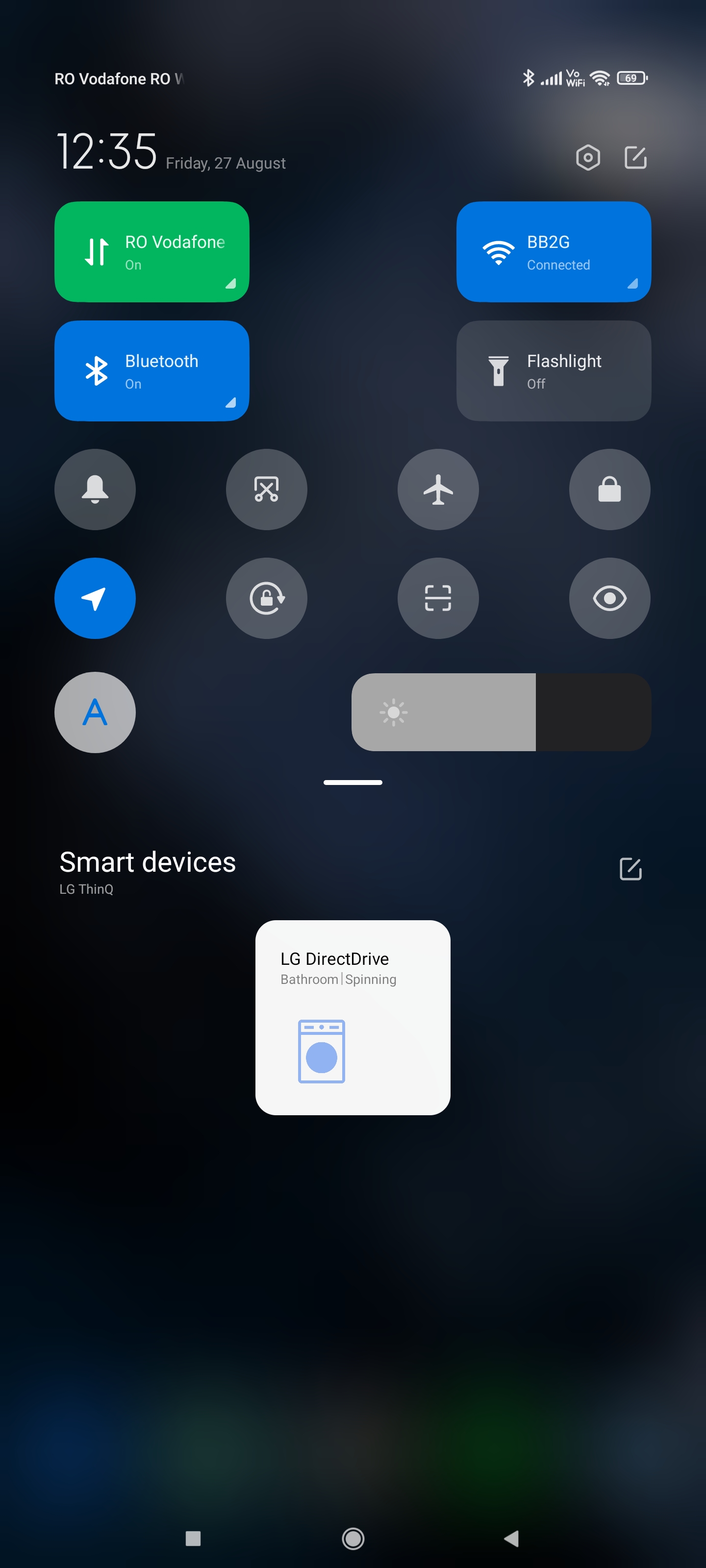Toggle the sound bell mode
The height and width of the screenshot is (1568, 706).
point(95,490)
